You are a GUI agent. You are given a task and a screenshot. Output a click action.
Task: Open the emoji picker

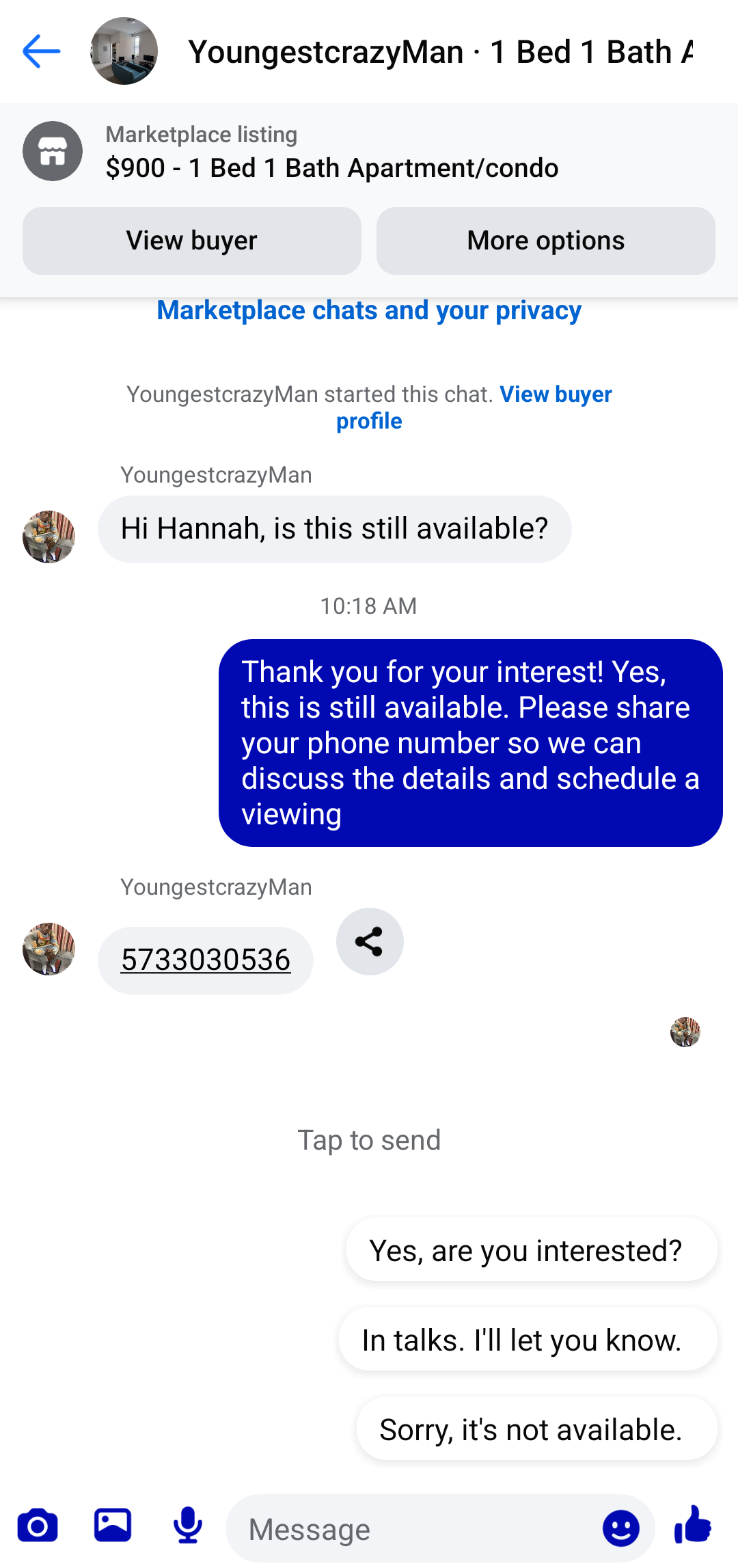(620, 1528)
